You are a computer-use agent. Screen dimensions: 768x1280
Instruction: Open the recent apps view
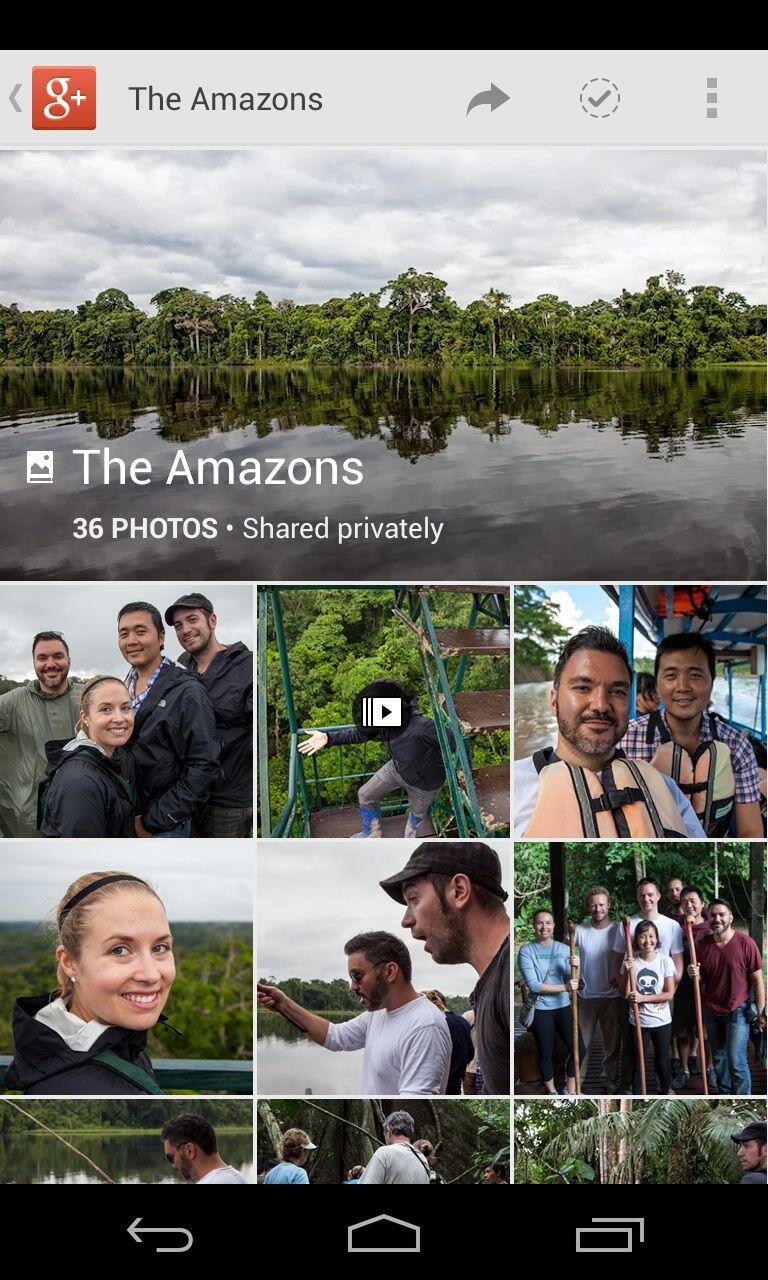click(609, 1235)
